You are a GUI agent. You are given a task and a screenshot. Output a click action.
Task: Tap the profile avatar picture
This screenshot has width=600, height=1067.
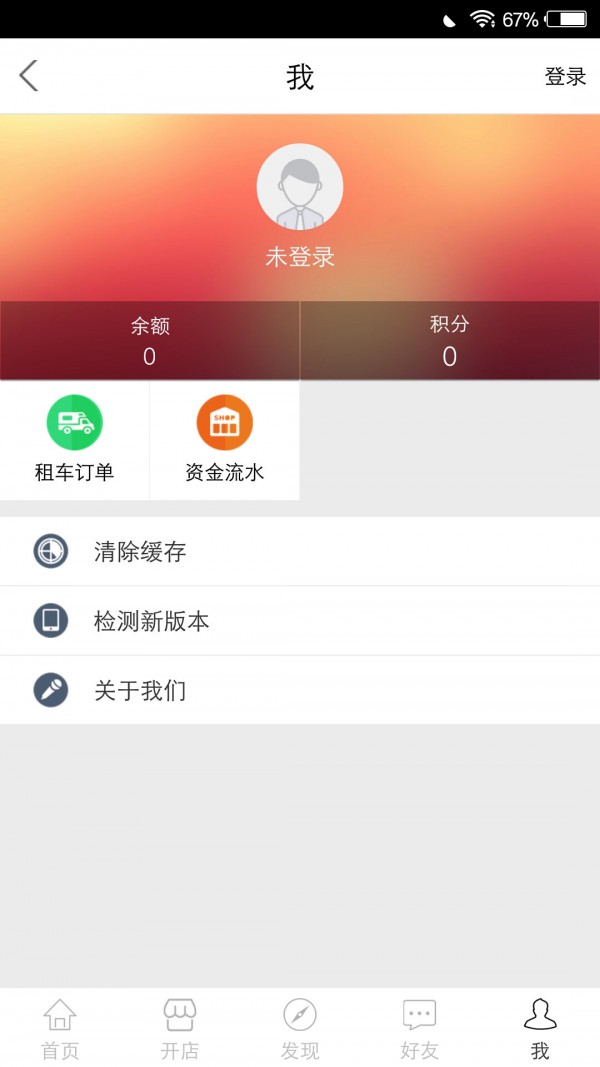(x=300, y=187)
